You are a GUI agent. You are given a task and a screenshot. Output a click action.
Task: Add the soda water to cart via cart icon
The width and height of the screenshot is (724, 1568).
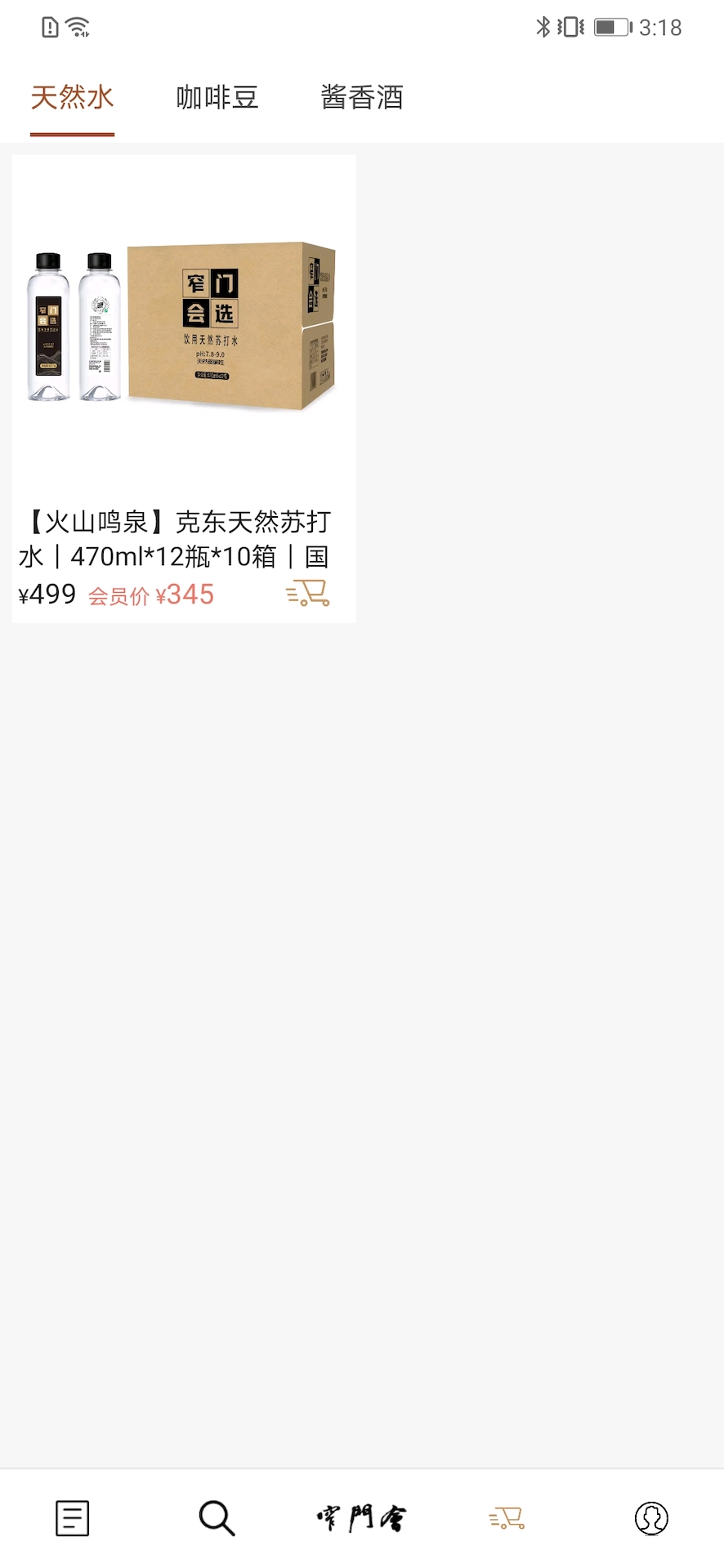tap(307, 595)
